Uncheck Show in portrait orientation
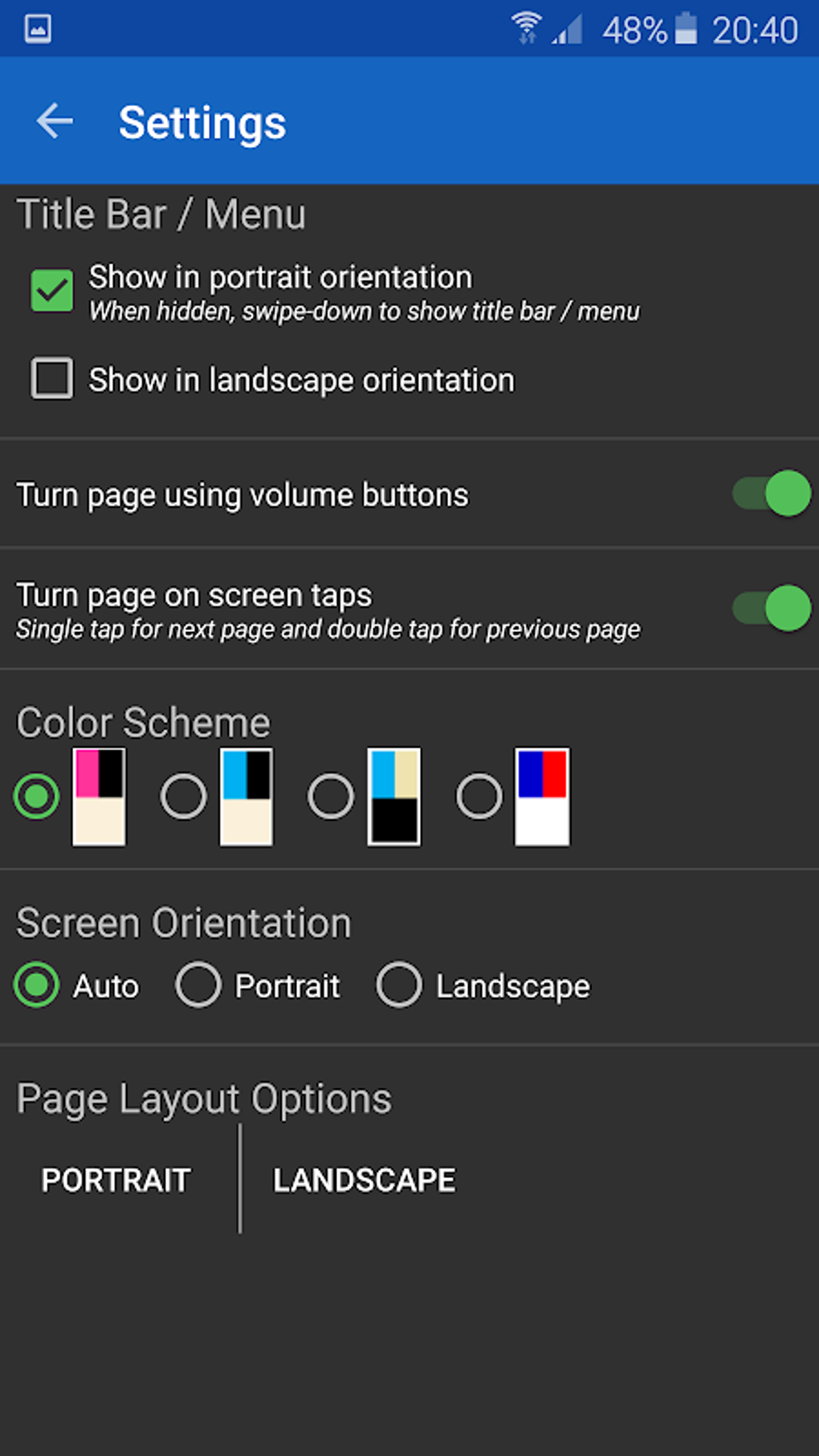Screen dimensions: 819x1456 pos(51,291)
